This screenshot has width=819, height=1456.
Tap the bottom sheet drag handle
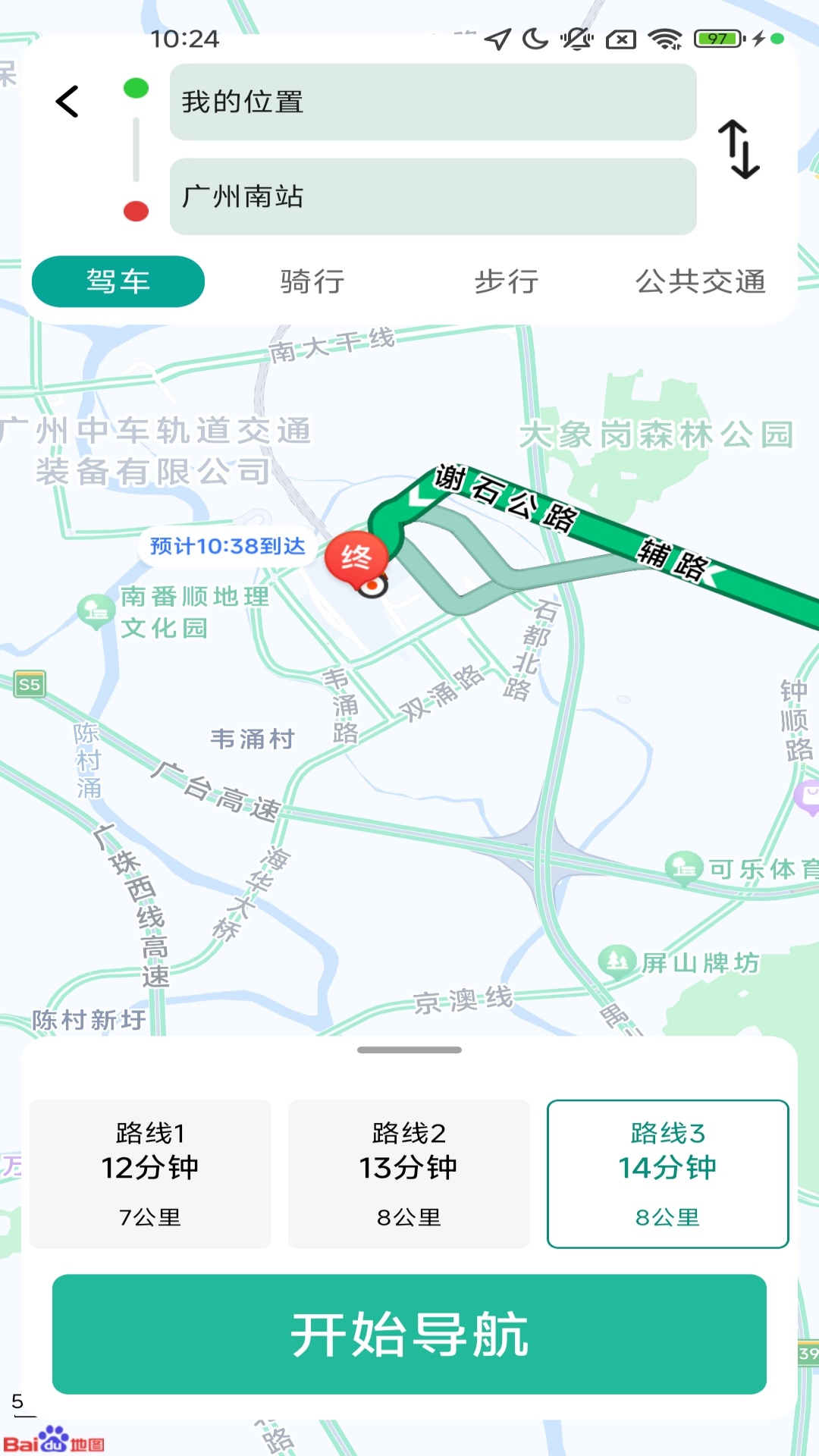[409, 1050]
